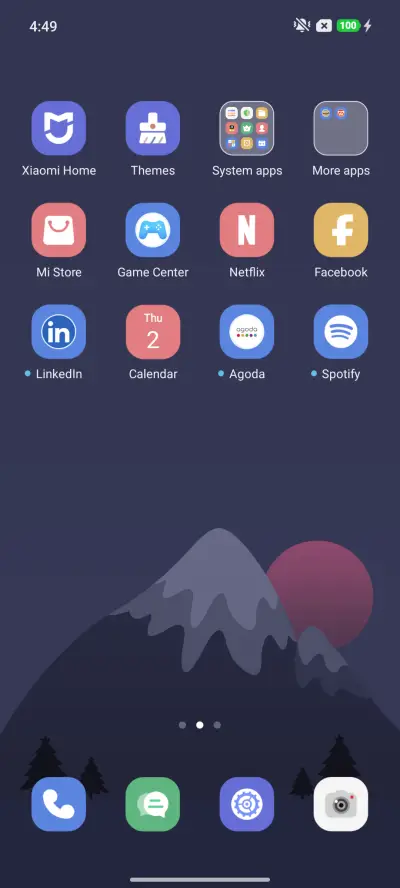The width and height of the screenshot is (400, 888).
Task: Open the Messages app in the dock
Action: 152,804
